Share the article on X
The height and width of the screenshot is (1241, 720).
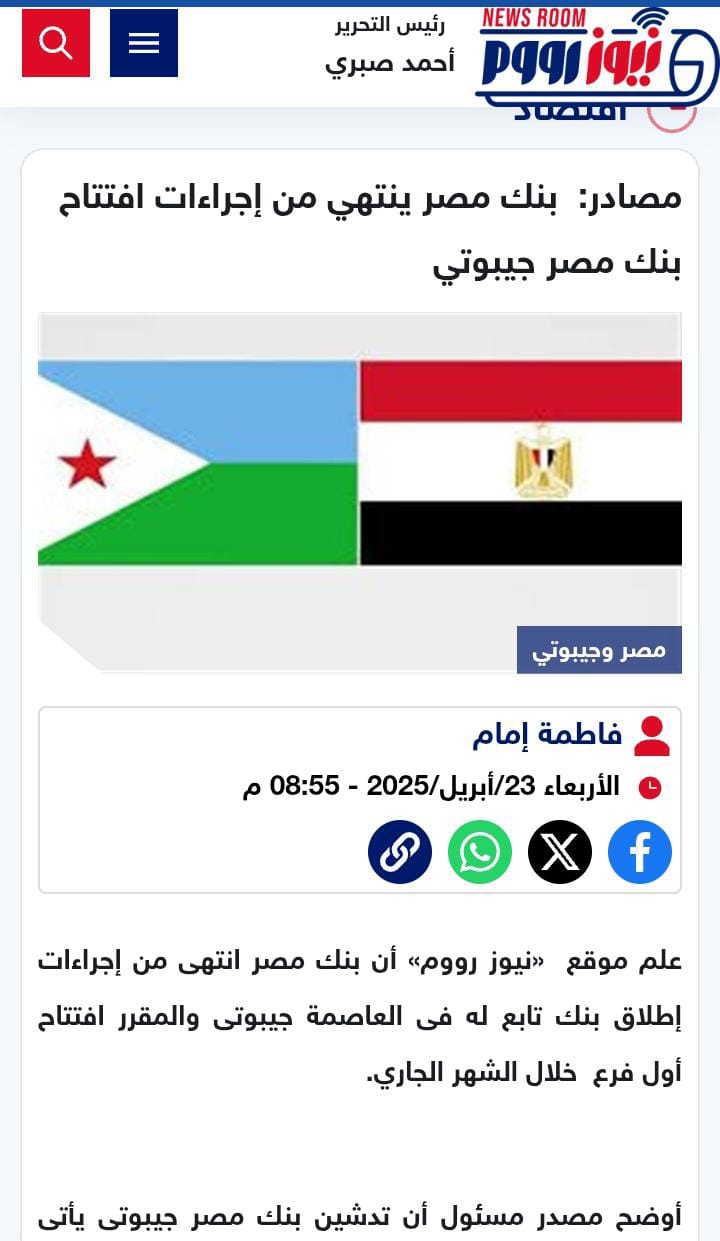tap(560, 852)
